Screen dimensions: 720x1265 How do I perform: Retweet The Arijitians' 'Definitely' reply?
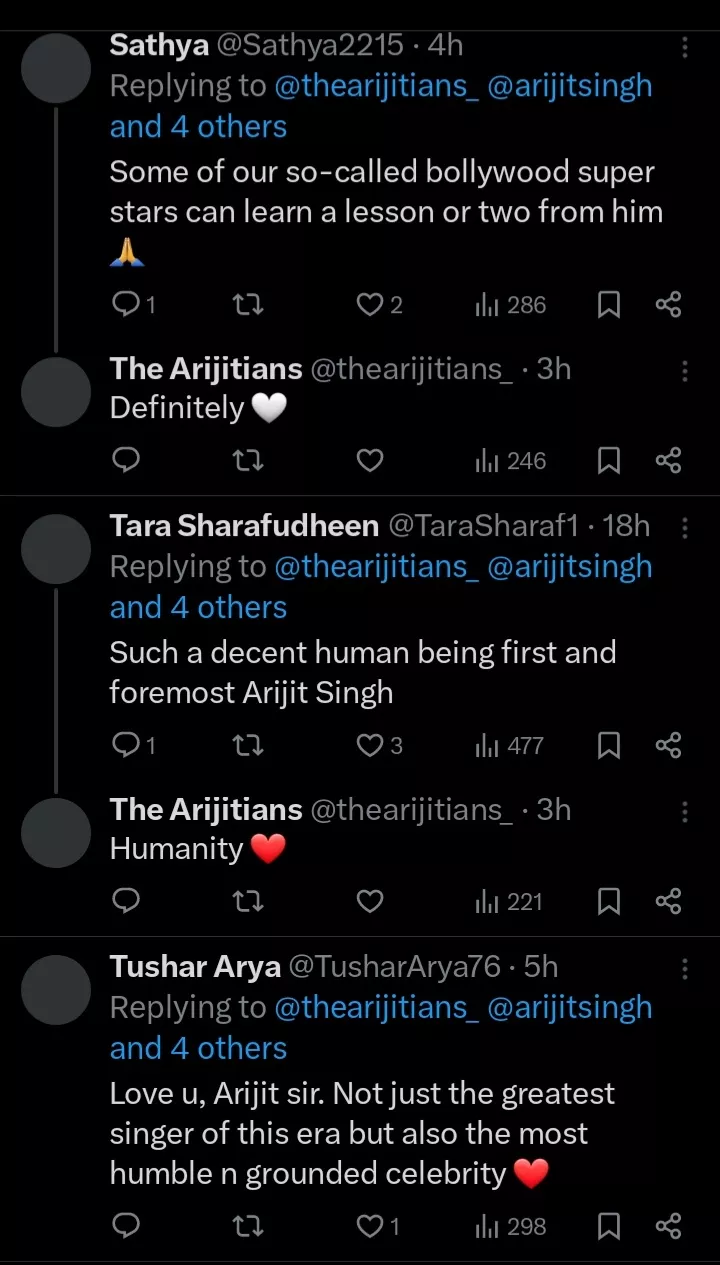[248, 461]
